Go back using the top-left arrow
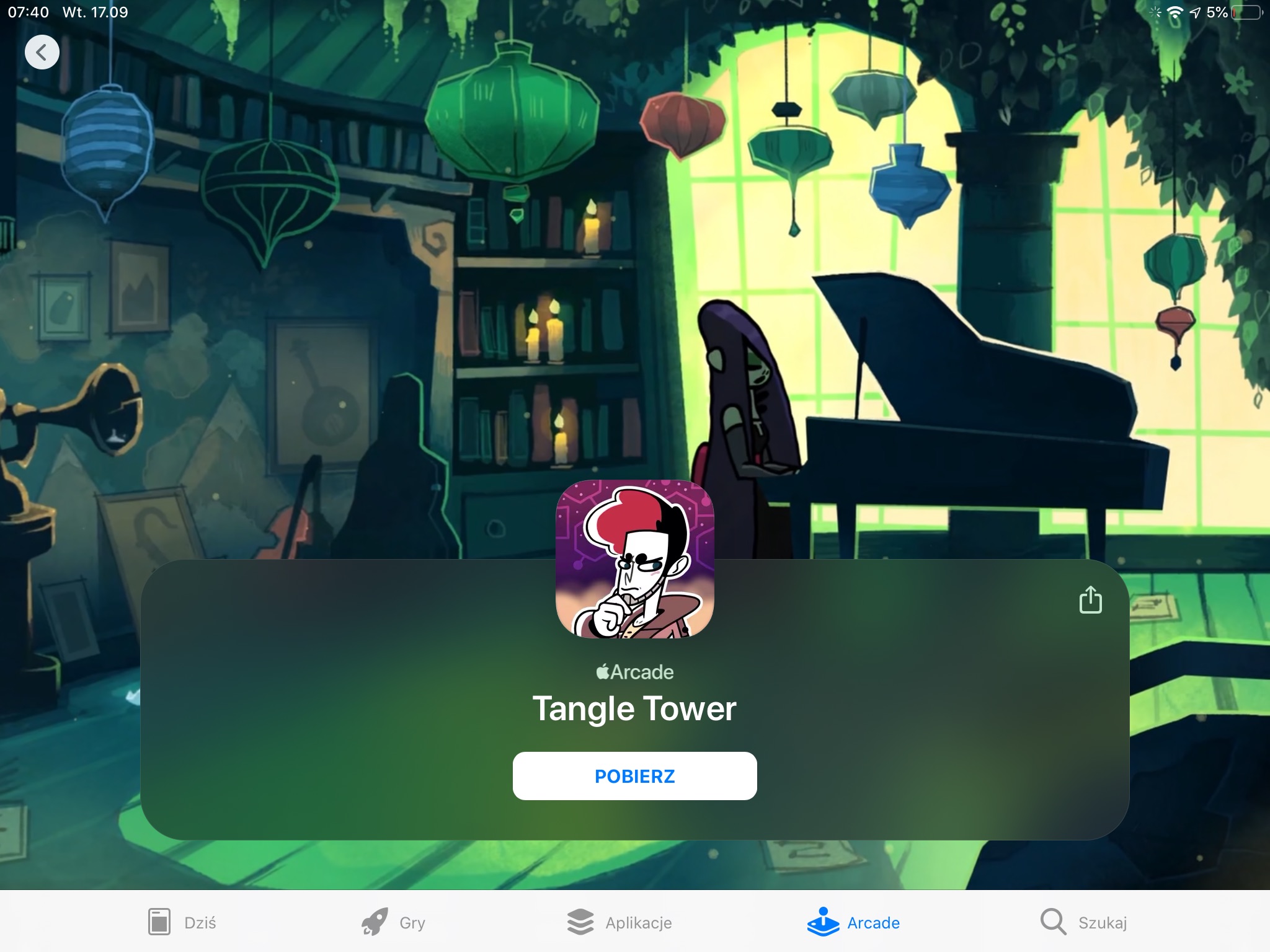 tap(42, 52)
